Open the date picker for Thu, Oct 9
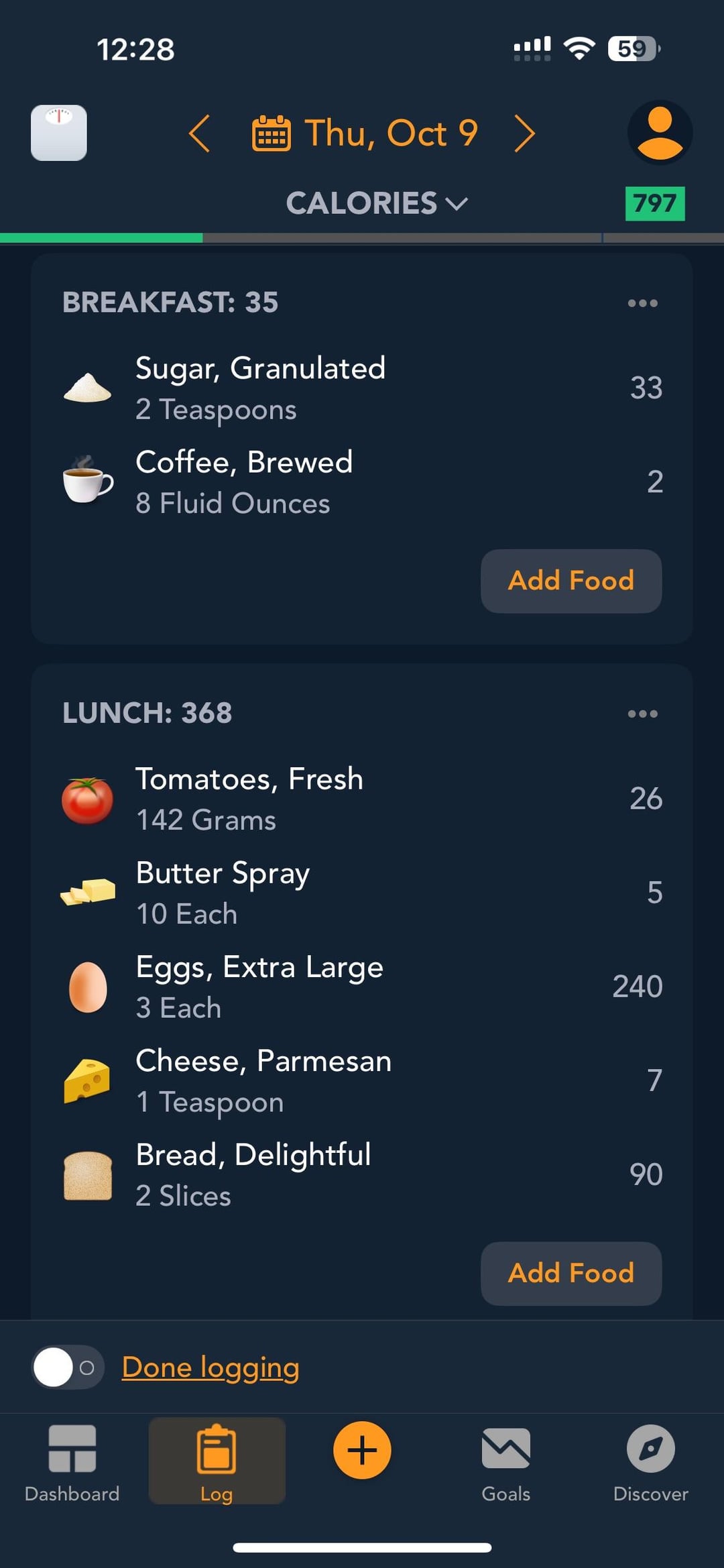The height and width of the screenshot is (1568, 724). (x=365, y=133)
